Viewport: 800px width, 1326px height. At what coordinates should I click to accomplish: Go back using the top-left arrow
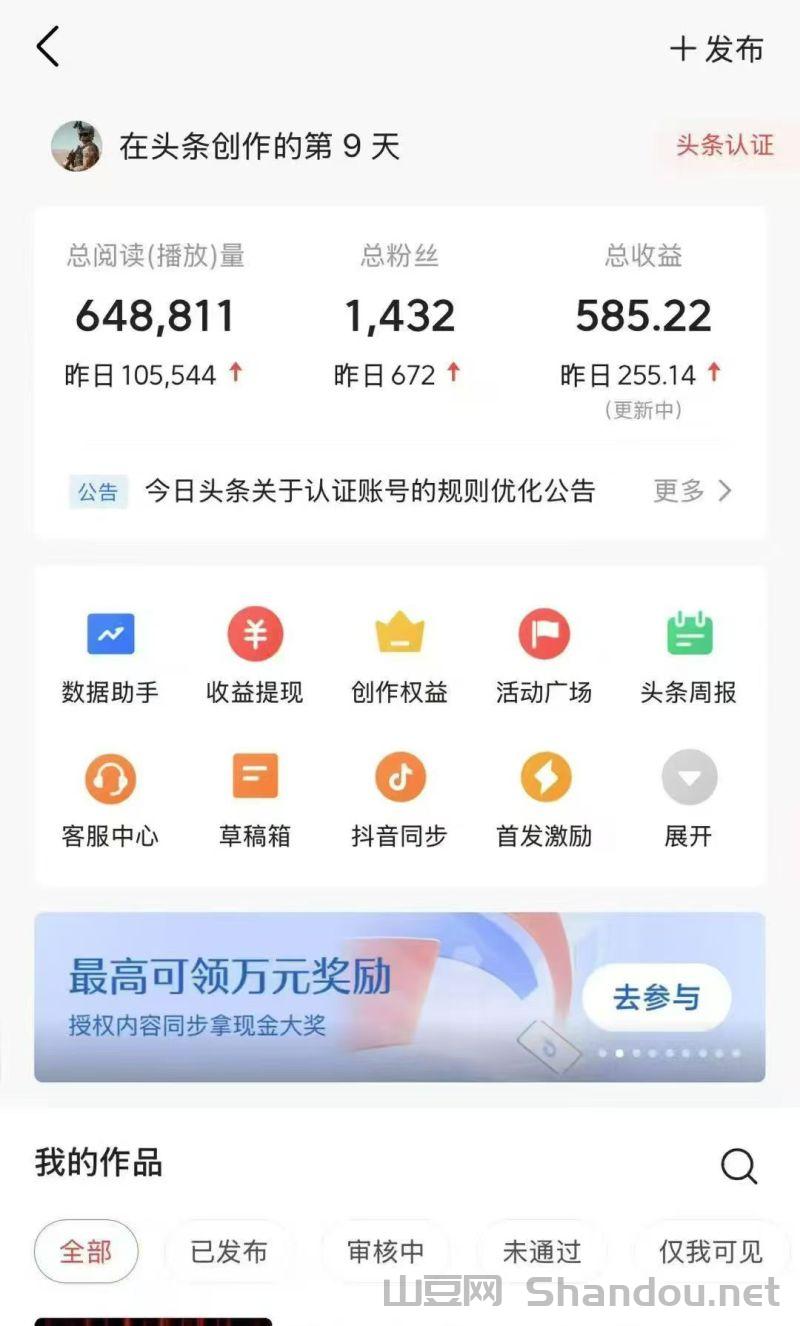tap(48, 47)
